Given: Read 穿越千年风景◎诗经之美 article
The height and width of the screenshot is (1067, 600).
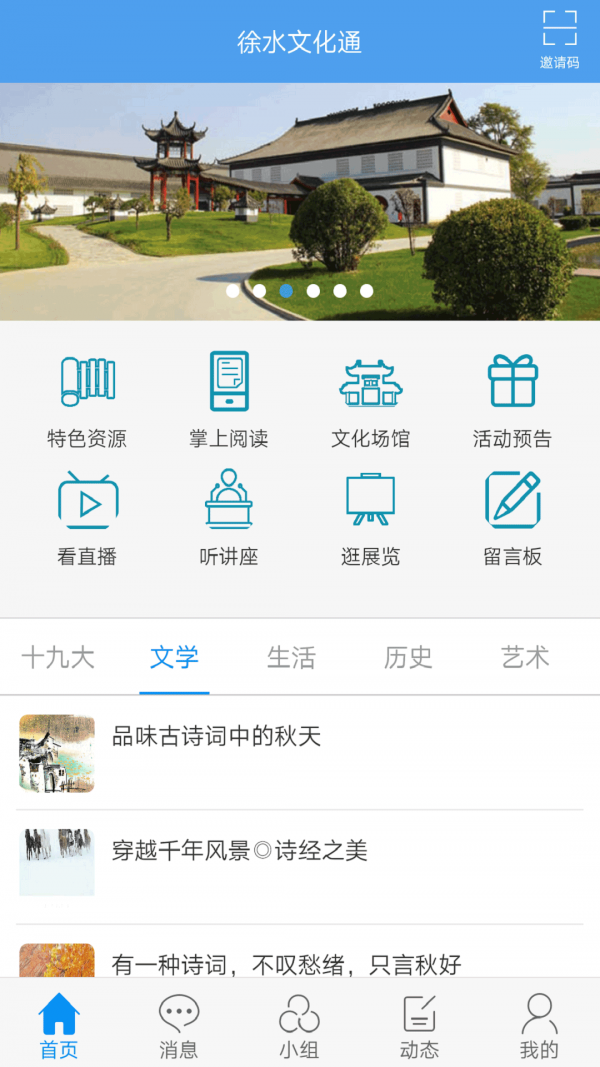Looking at the screenshot, I should 240,851.
